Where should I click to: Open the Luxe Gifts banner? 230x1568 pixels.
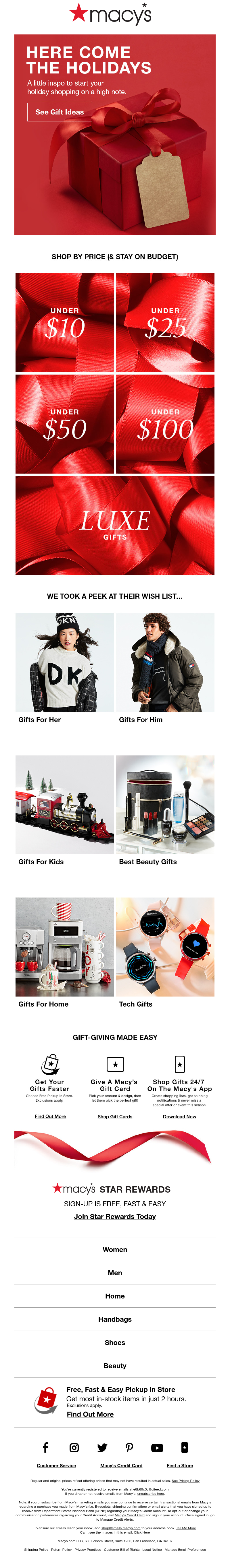click(115, 525)
